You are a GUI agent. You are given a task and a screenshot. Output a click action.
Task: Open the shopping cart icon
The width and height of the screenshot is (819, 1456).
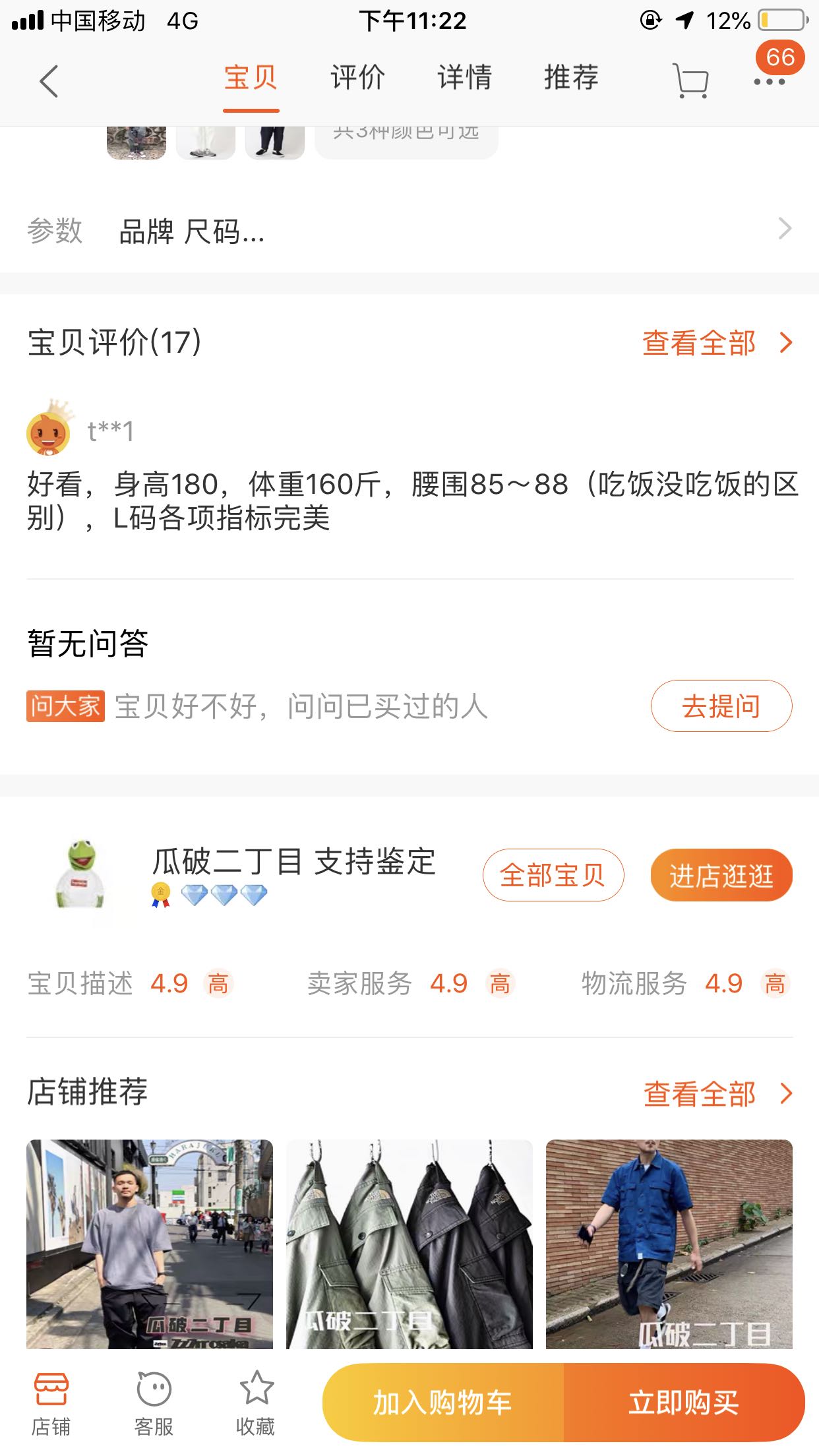point(690,80)
